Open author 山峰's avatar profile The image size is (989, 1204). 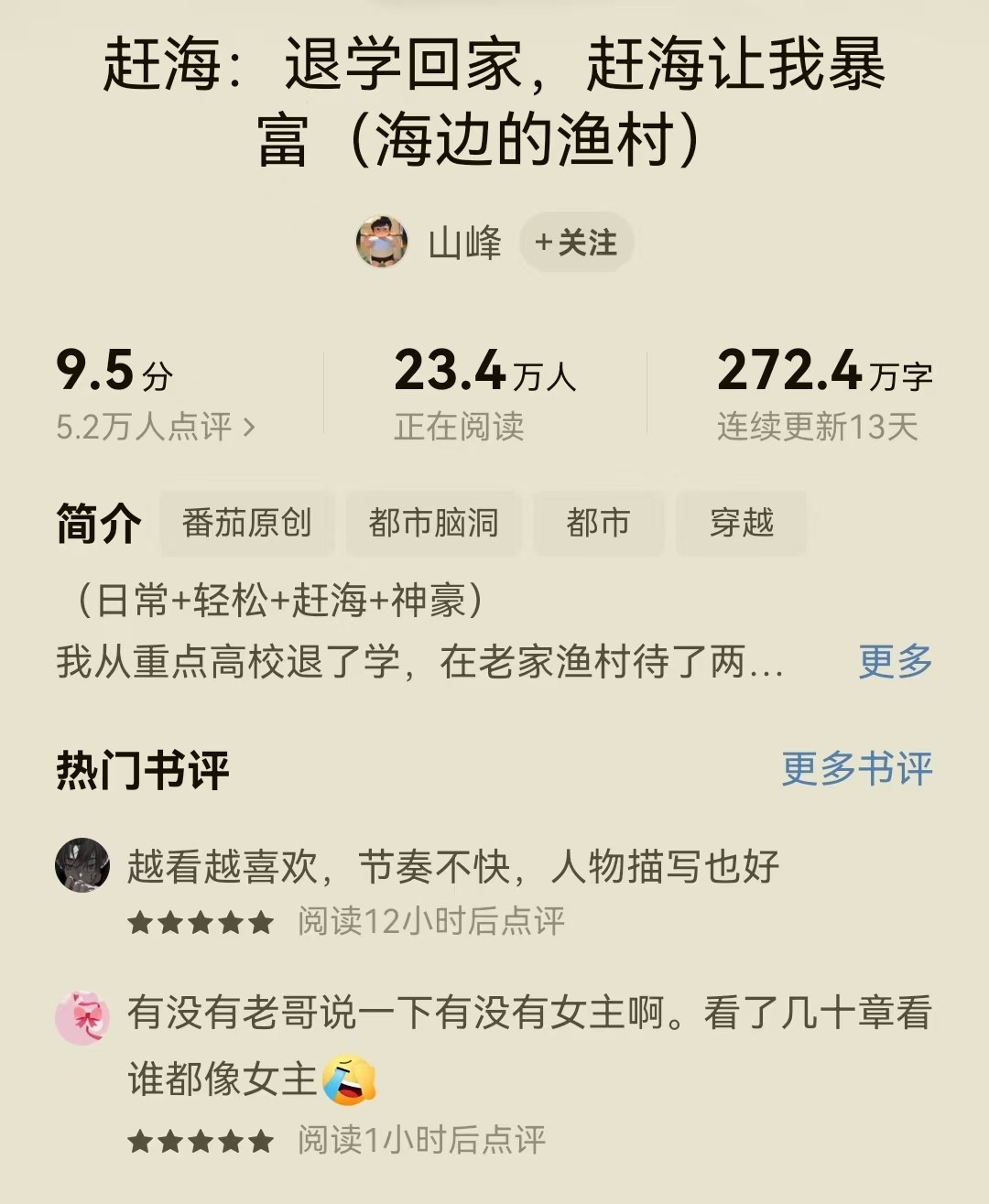pyautogui.click(x=382, y=243)
